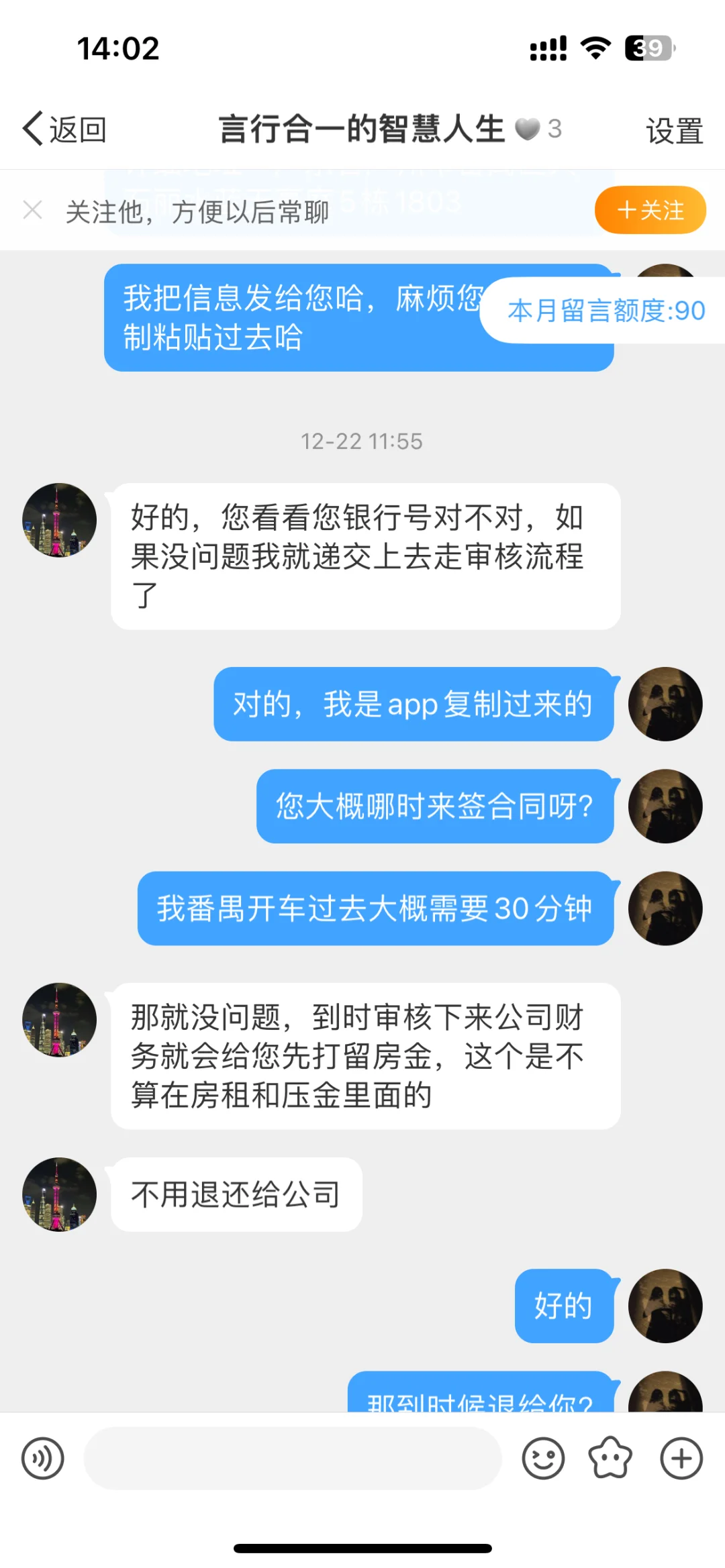Follow this user with +关注
725x1568 pixels.
pyautogui.click(x=650, y=210)
